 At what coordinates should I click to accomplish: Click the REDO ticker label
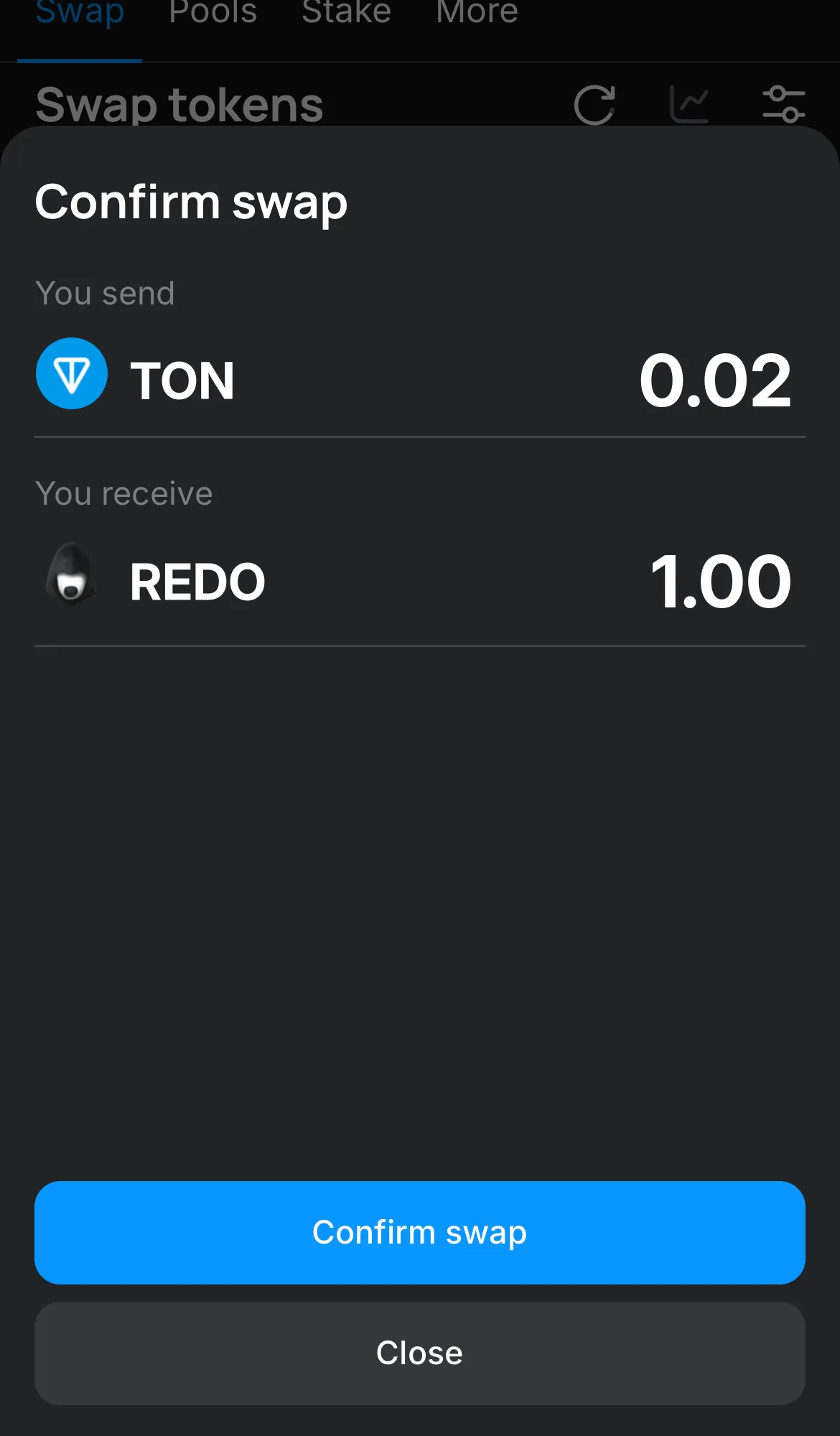[197, 582]
